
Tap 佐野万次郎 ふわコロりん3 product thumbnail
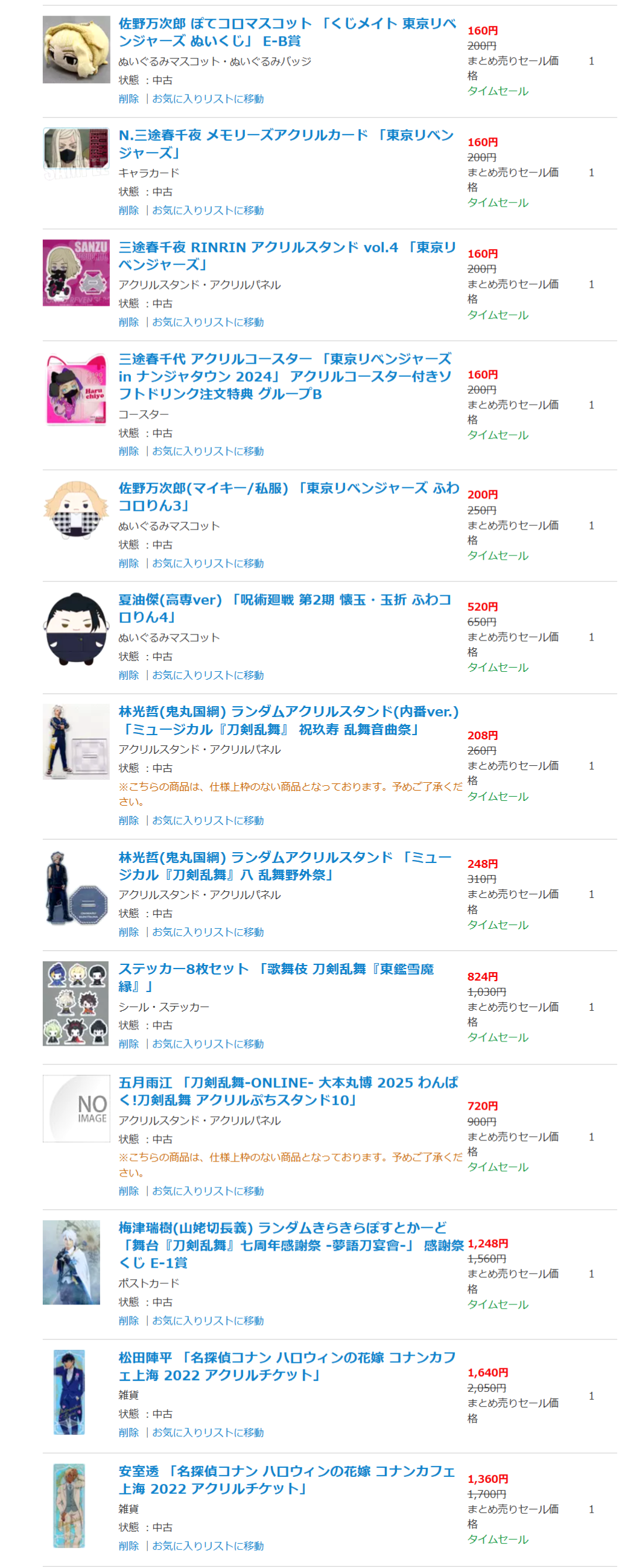click(75, 511)
